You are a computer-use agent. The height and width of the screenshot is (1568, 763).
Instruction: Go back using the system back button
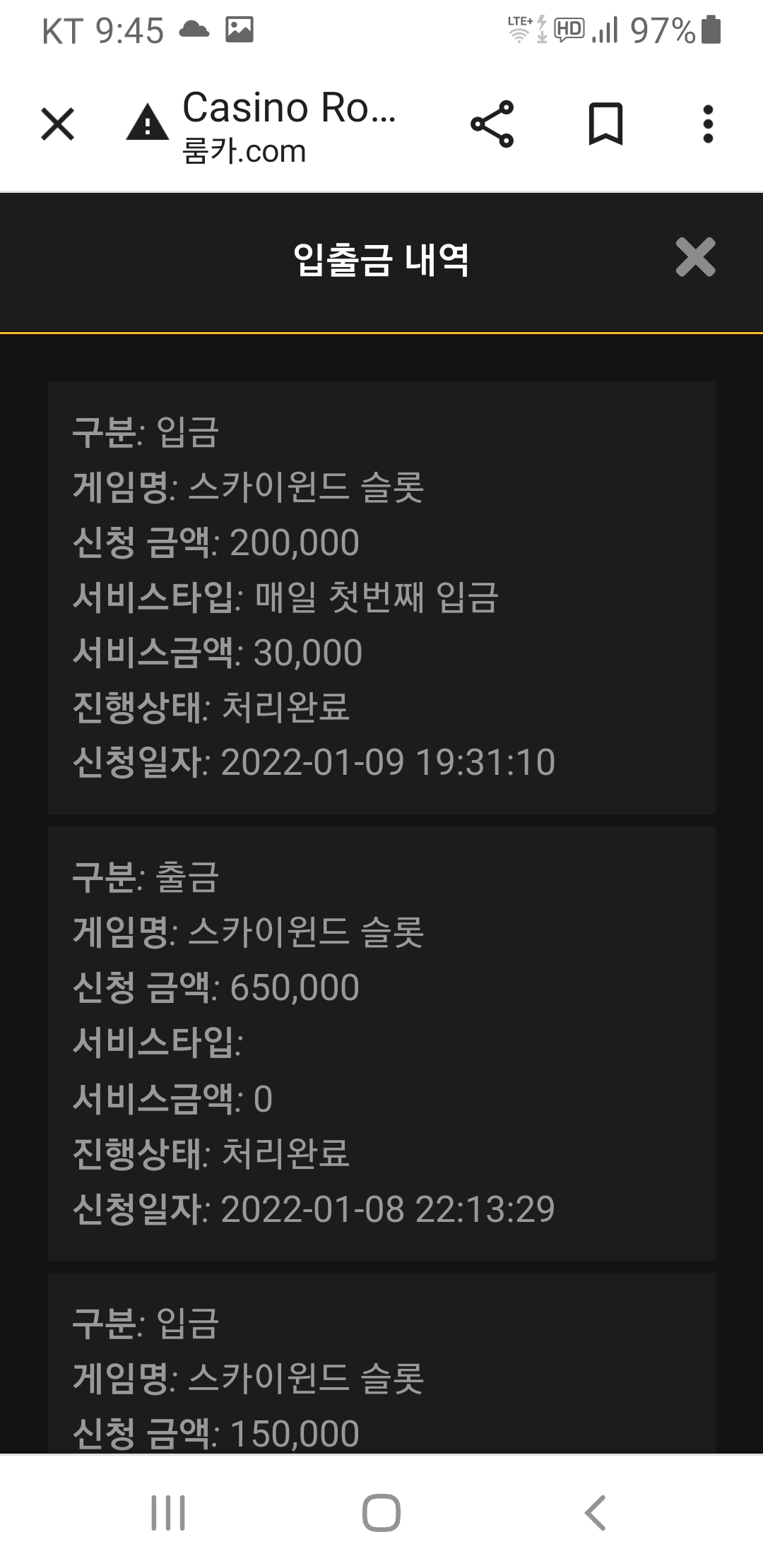click(596, 1512)
